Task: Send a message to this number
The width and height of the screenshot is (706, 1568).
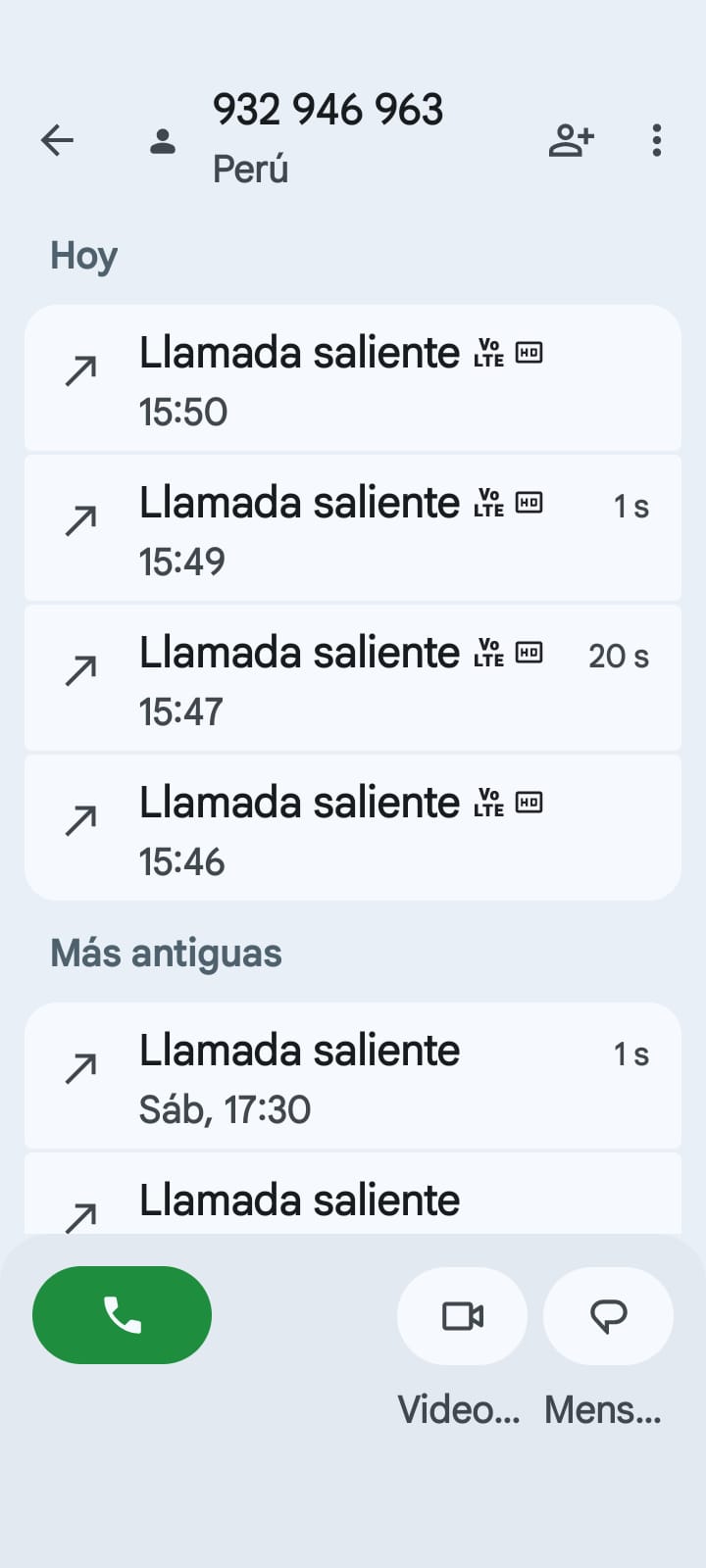Action: [x=608, y=1315]
